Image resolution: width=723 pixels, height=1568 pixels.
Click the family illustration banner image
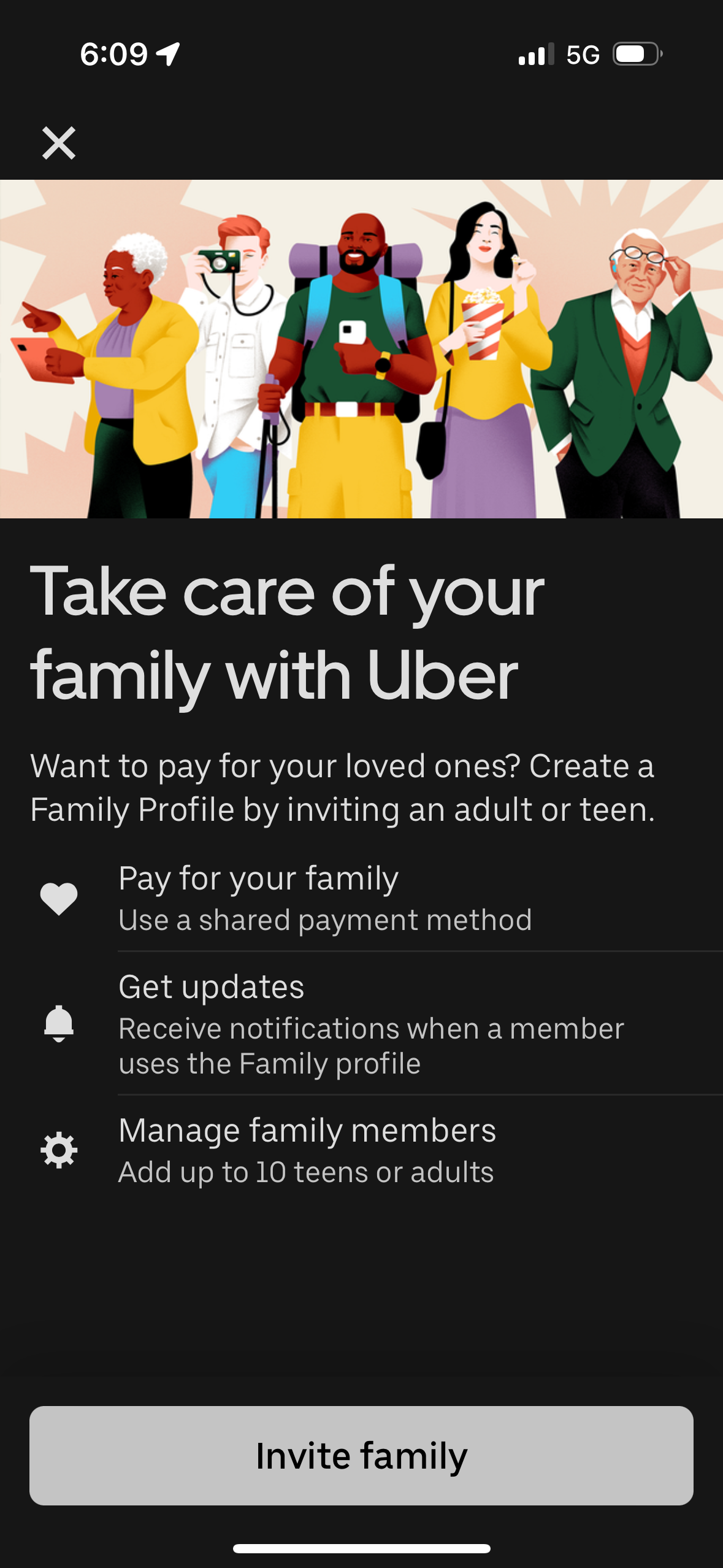362,348
